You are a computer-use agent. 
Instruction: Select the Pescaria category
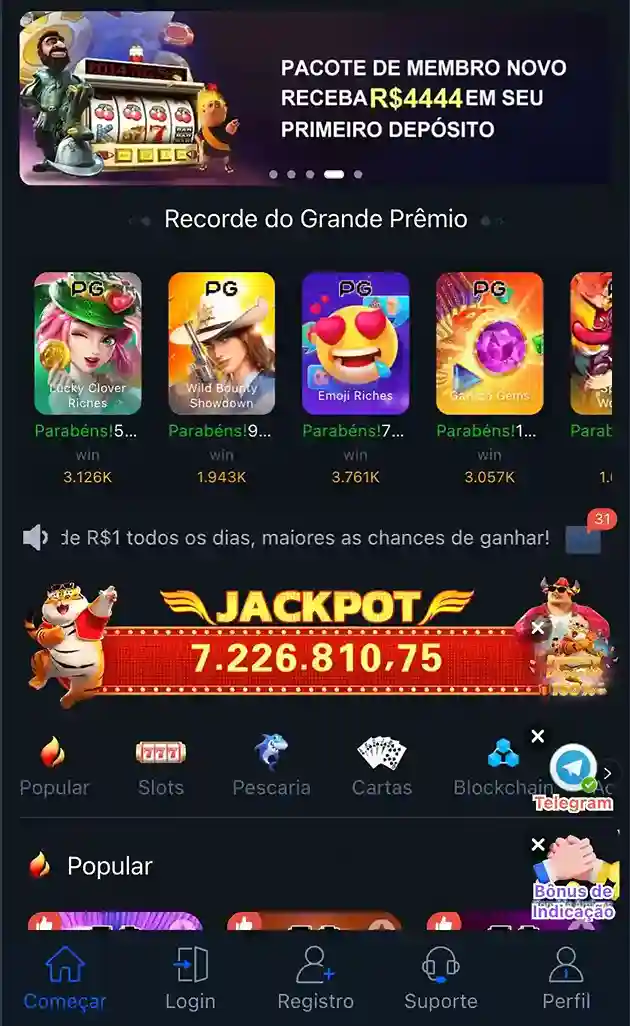pos(271,767)
